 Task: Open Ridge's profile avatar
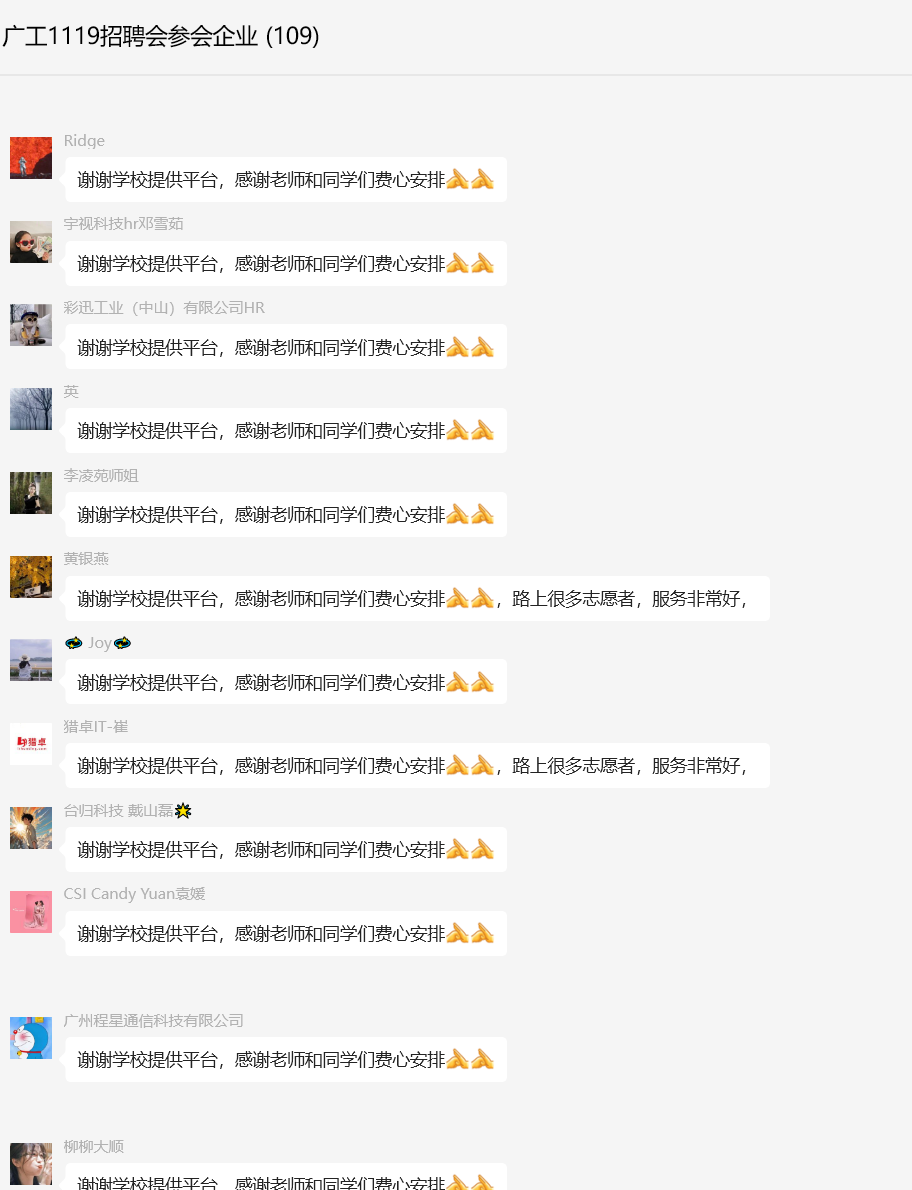31,158
